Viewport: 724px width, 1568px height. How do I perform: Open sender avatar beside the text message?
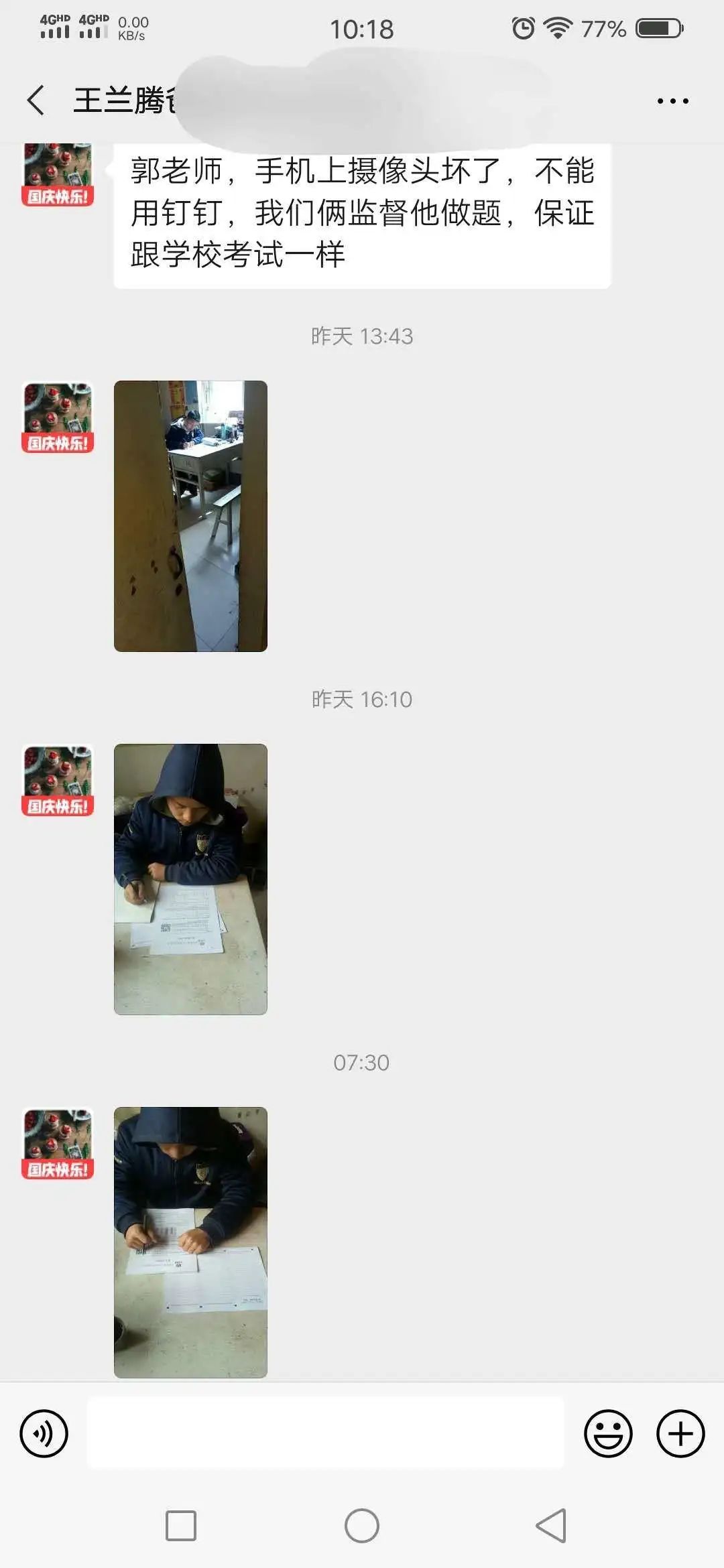pos(58,176)
